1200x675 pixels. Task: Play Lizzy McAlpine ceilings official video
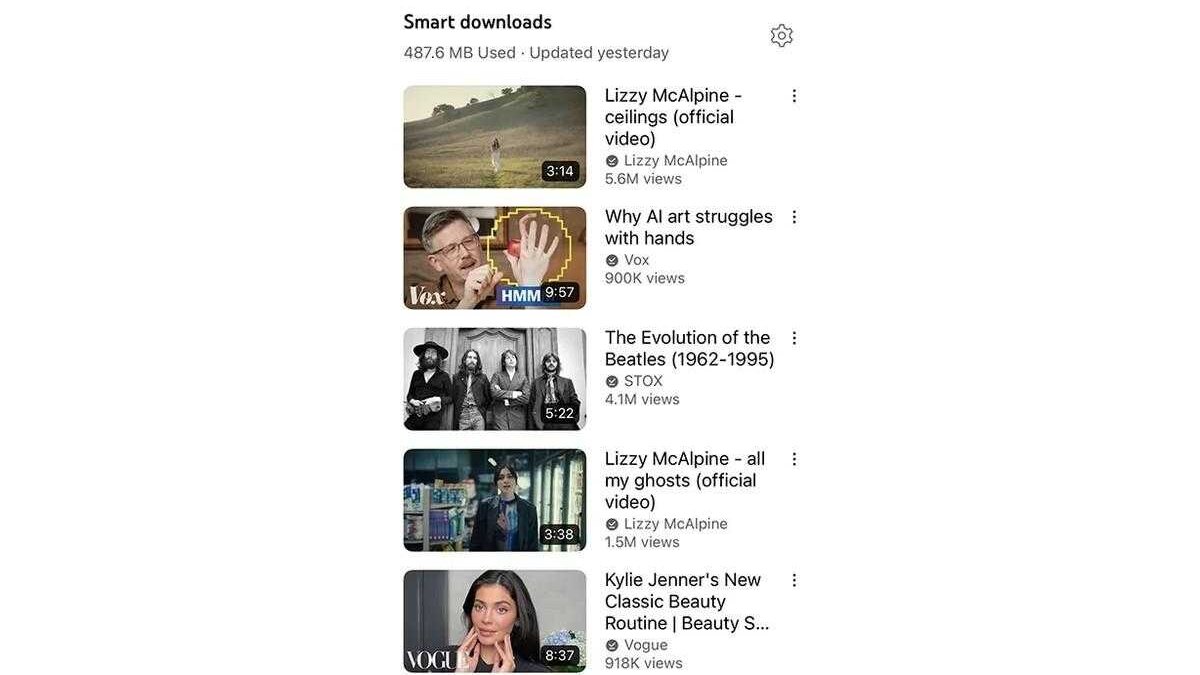point(495,137)
